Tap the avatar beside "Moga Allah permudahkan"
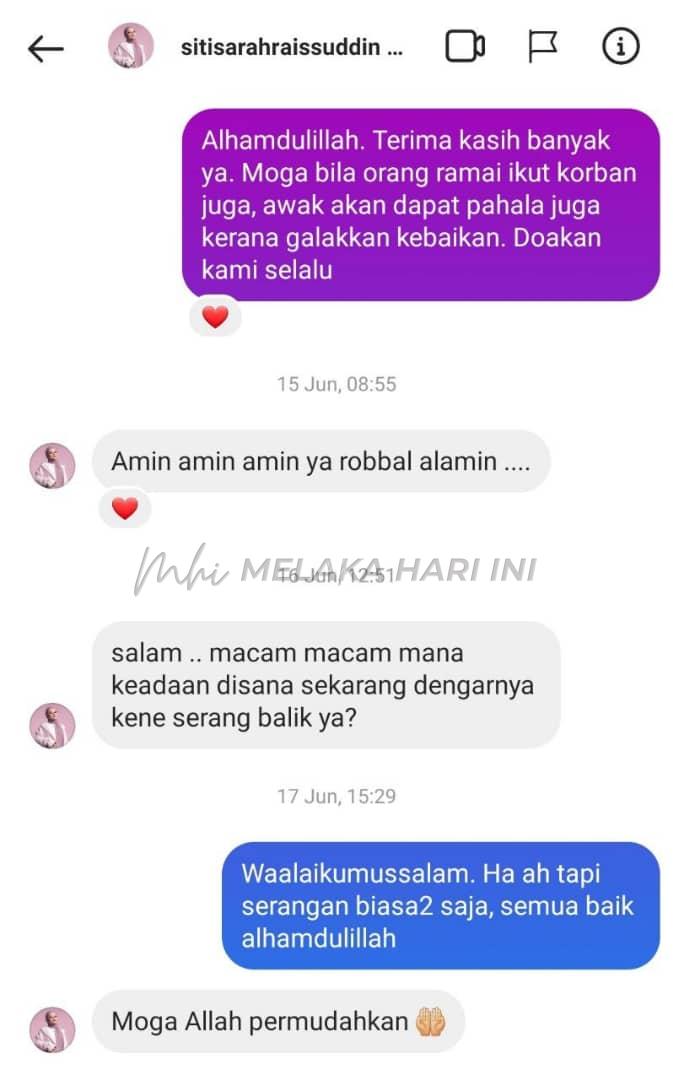The width and height of the screenshot is (673, 1080). 52,1029
